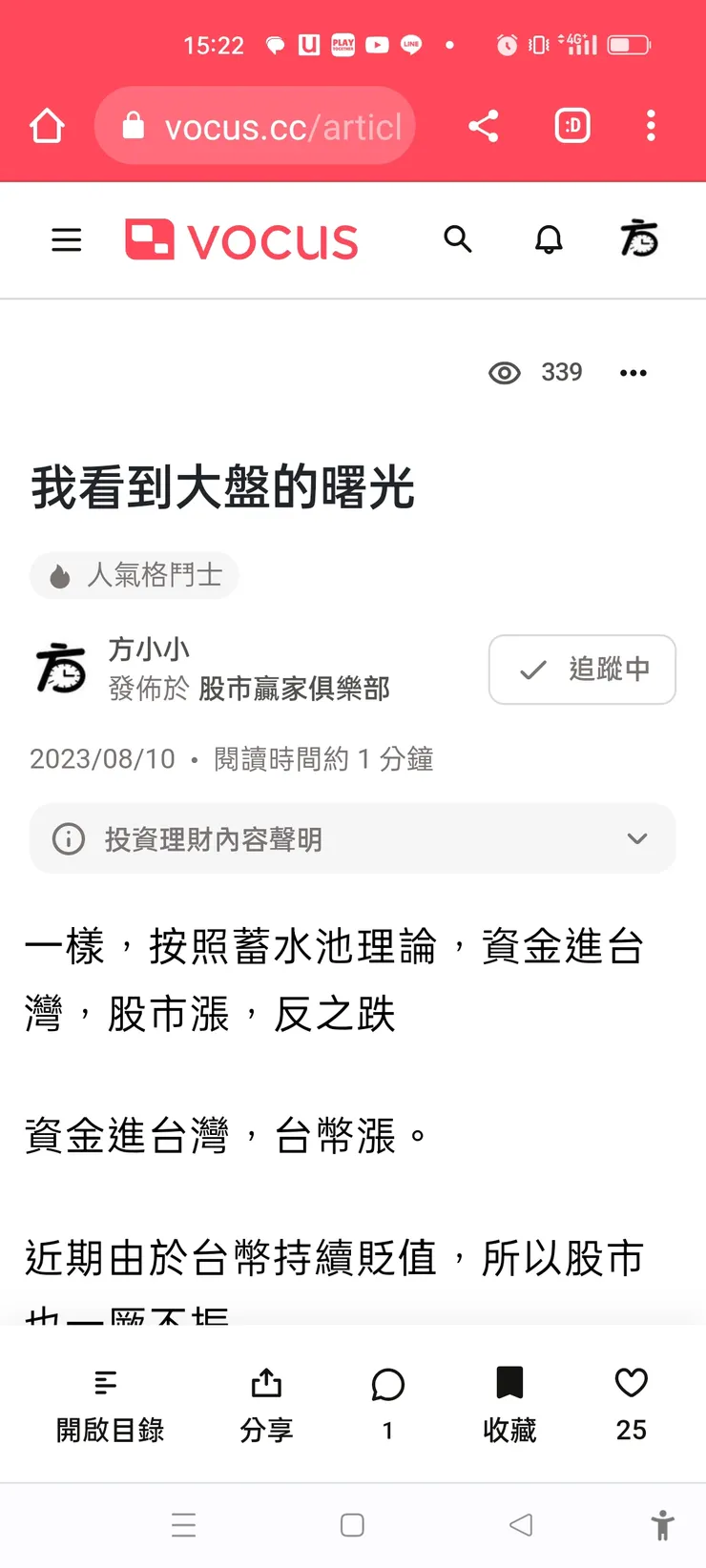Click the vocus logo to go home
The width and height of the screenshot is (706, 1568).
(241, 240)
